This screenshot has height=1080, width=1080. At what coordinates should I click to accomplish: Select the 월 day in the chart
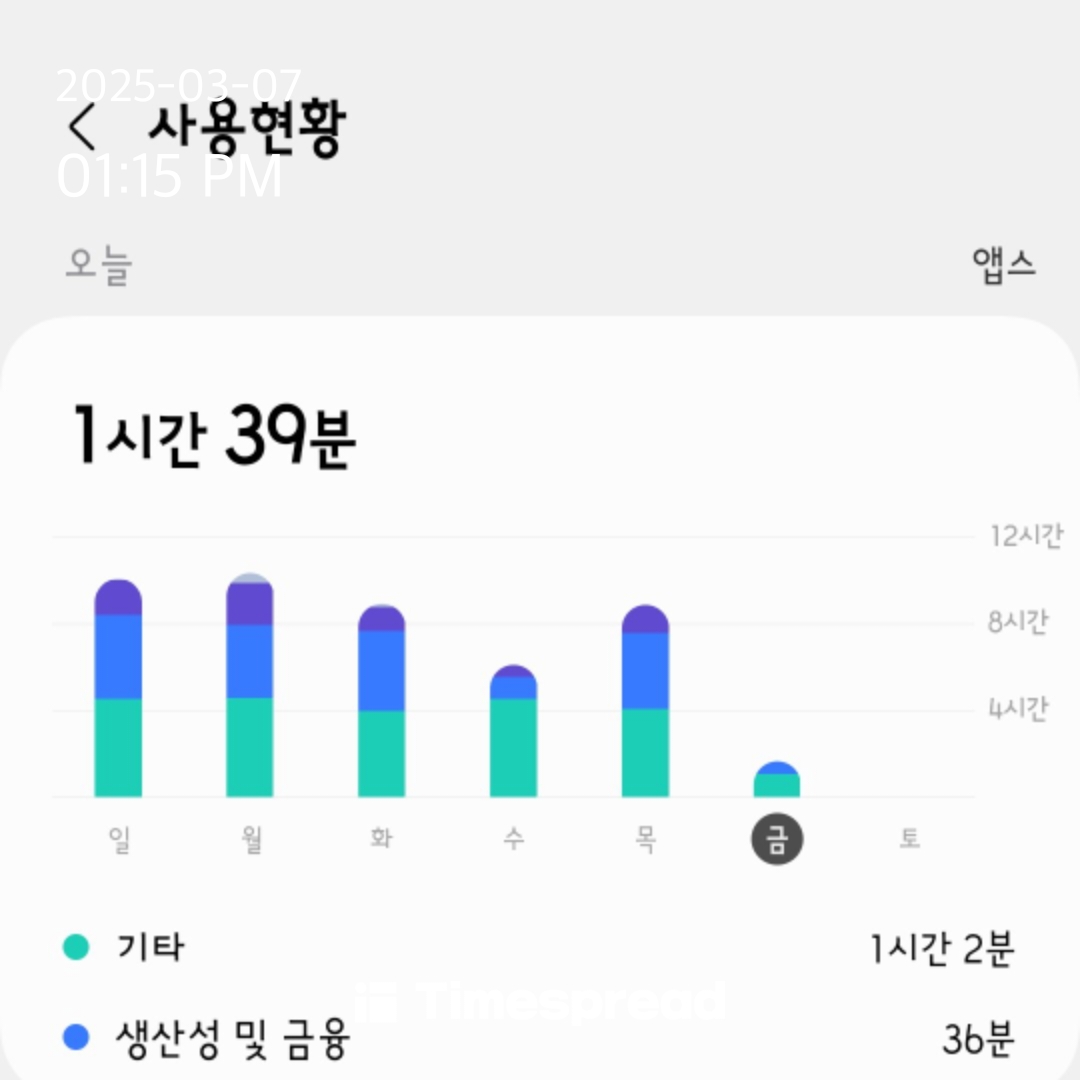[251, 839]
